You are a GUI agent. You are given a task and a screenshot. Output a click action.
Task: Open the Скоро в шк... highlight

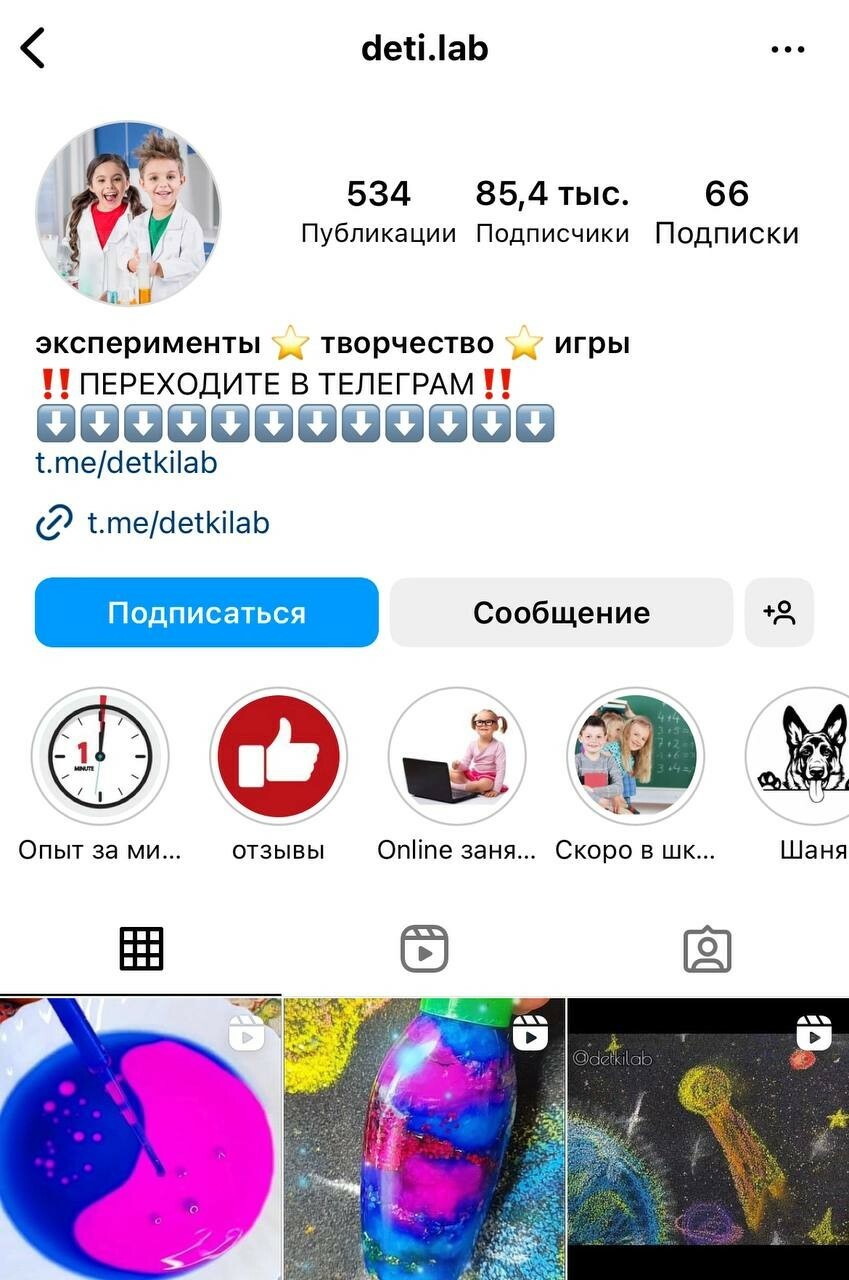point(635,756)
